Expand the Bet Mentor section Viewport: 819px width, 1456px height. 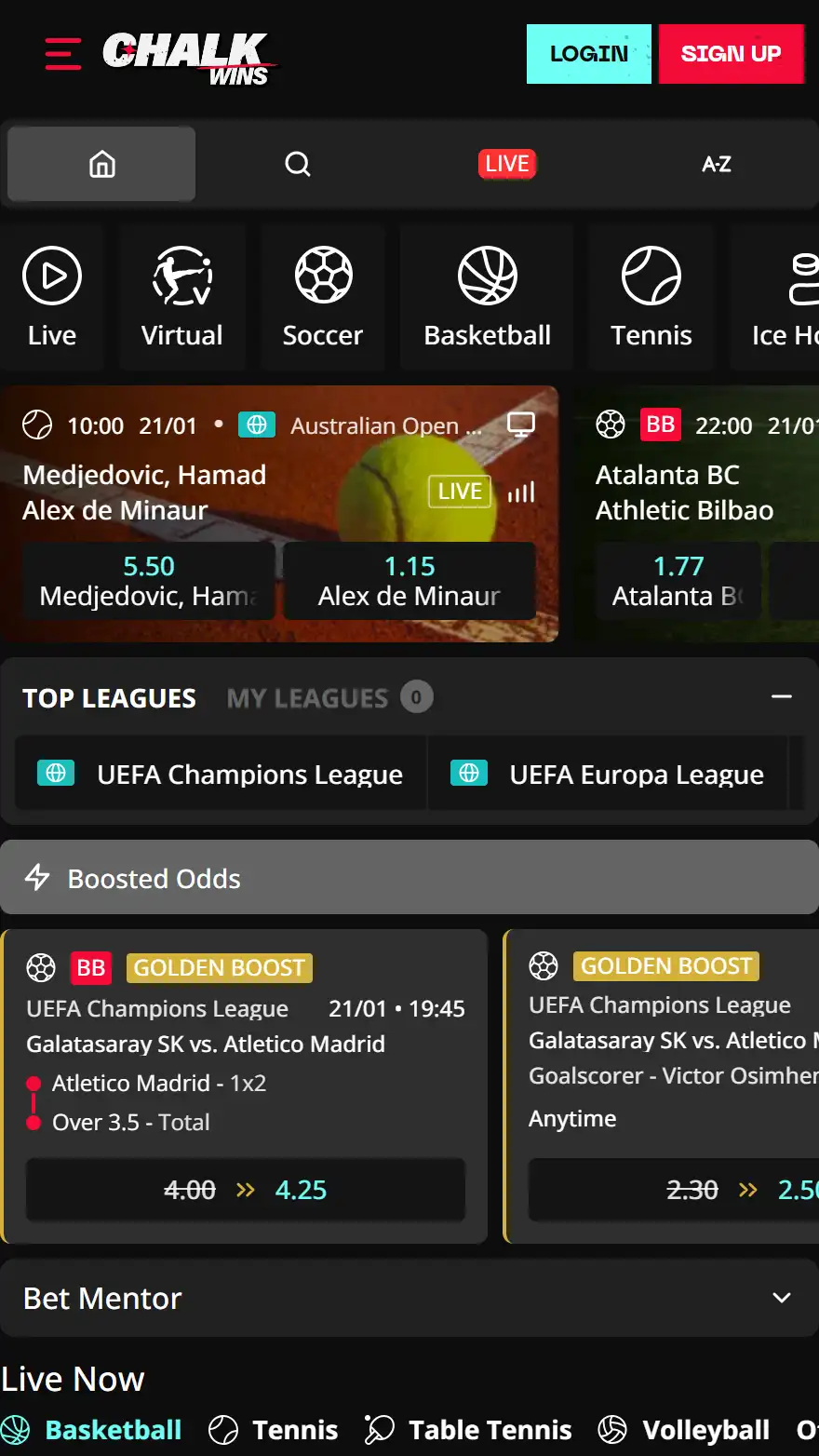click(782, 1298)
